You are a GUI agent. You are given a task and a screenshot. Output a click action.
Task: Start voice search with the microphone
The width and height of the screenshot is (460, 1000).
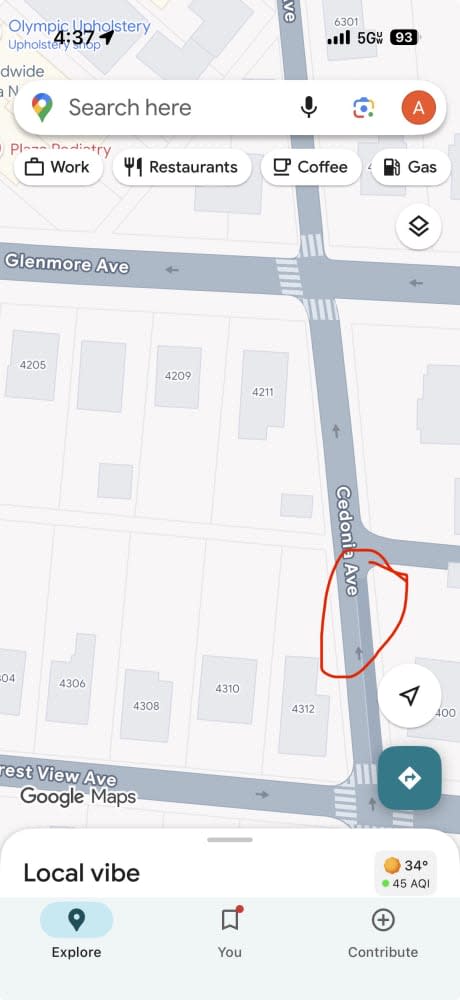[x=309, y=107]
